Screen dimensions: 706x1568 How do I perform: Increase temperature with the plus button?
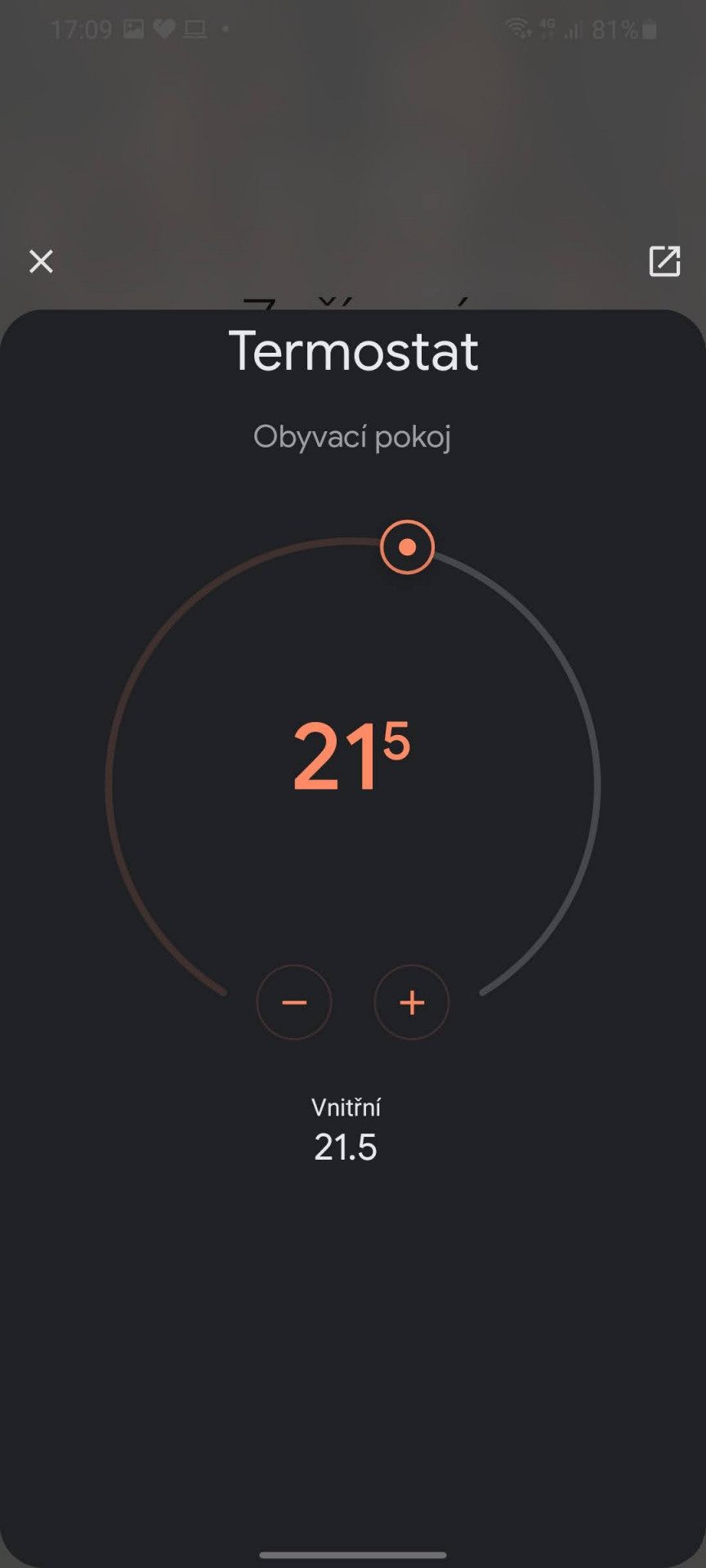[412, 1002]
